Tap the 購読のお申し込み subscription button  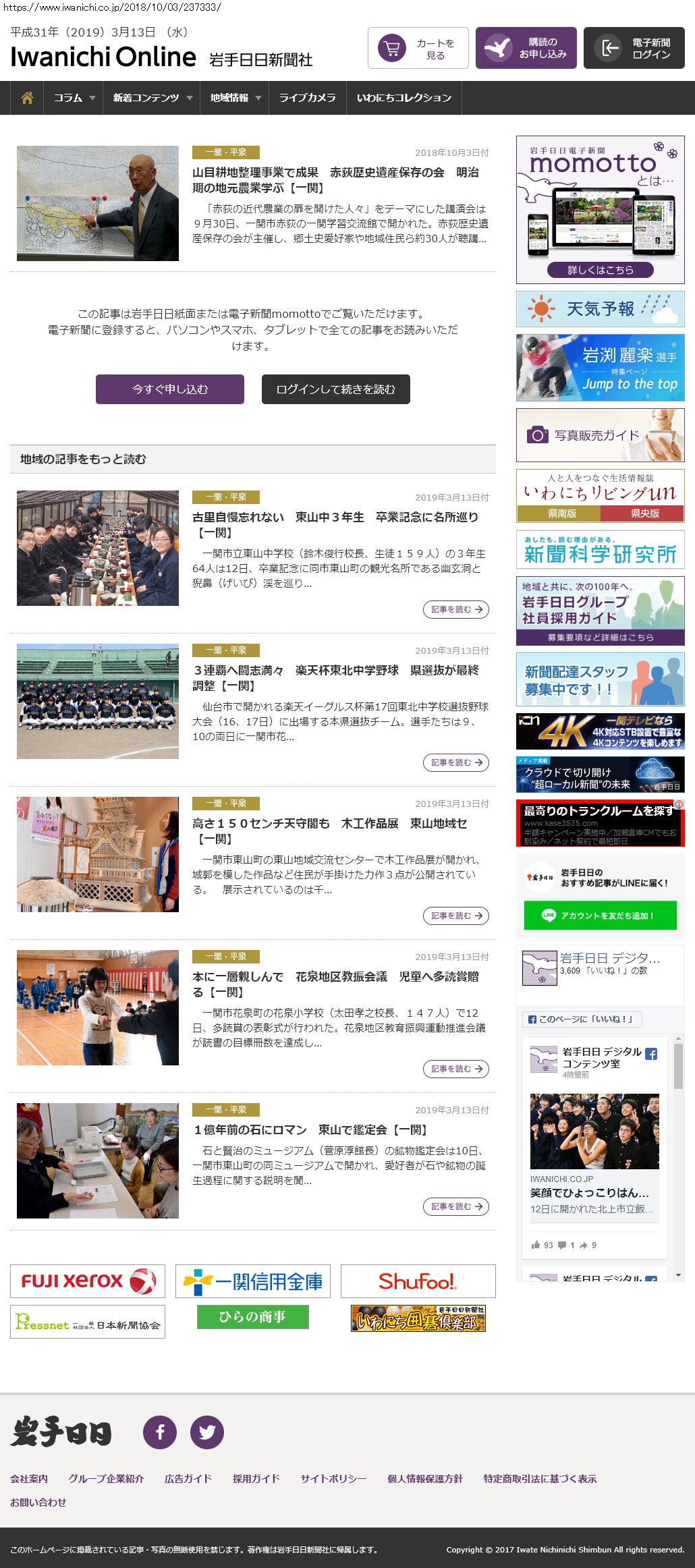click(526, 48)
